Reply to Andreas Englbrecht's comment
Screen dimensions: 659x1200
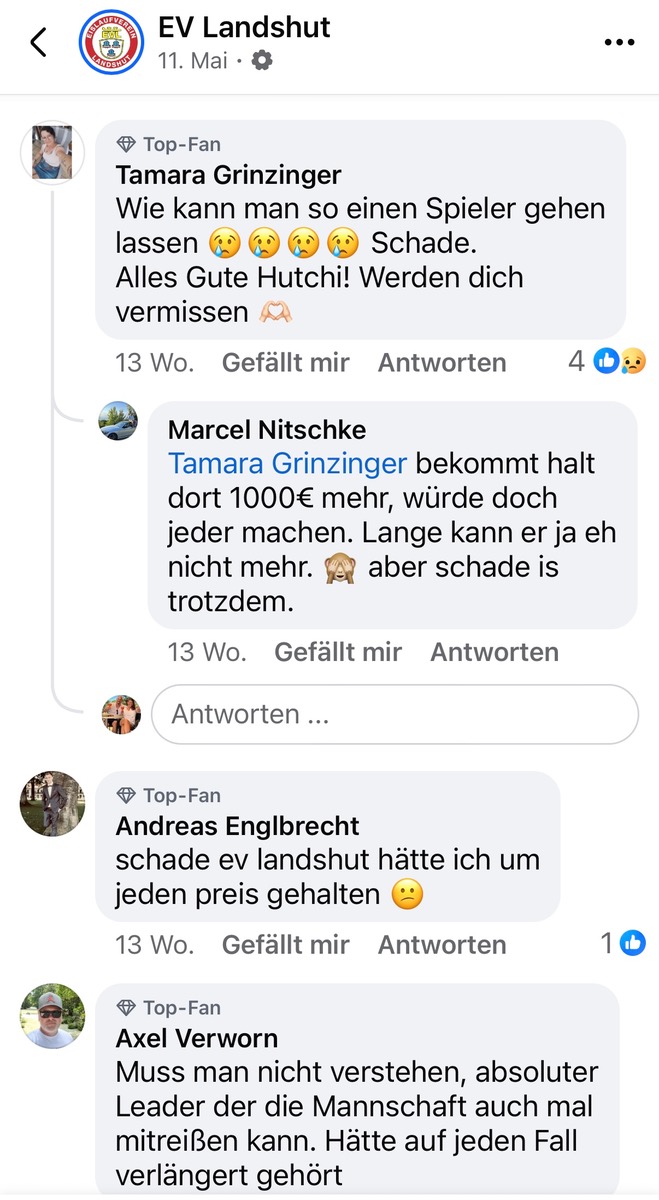[x=442, y=944]
